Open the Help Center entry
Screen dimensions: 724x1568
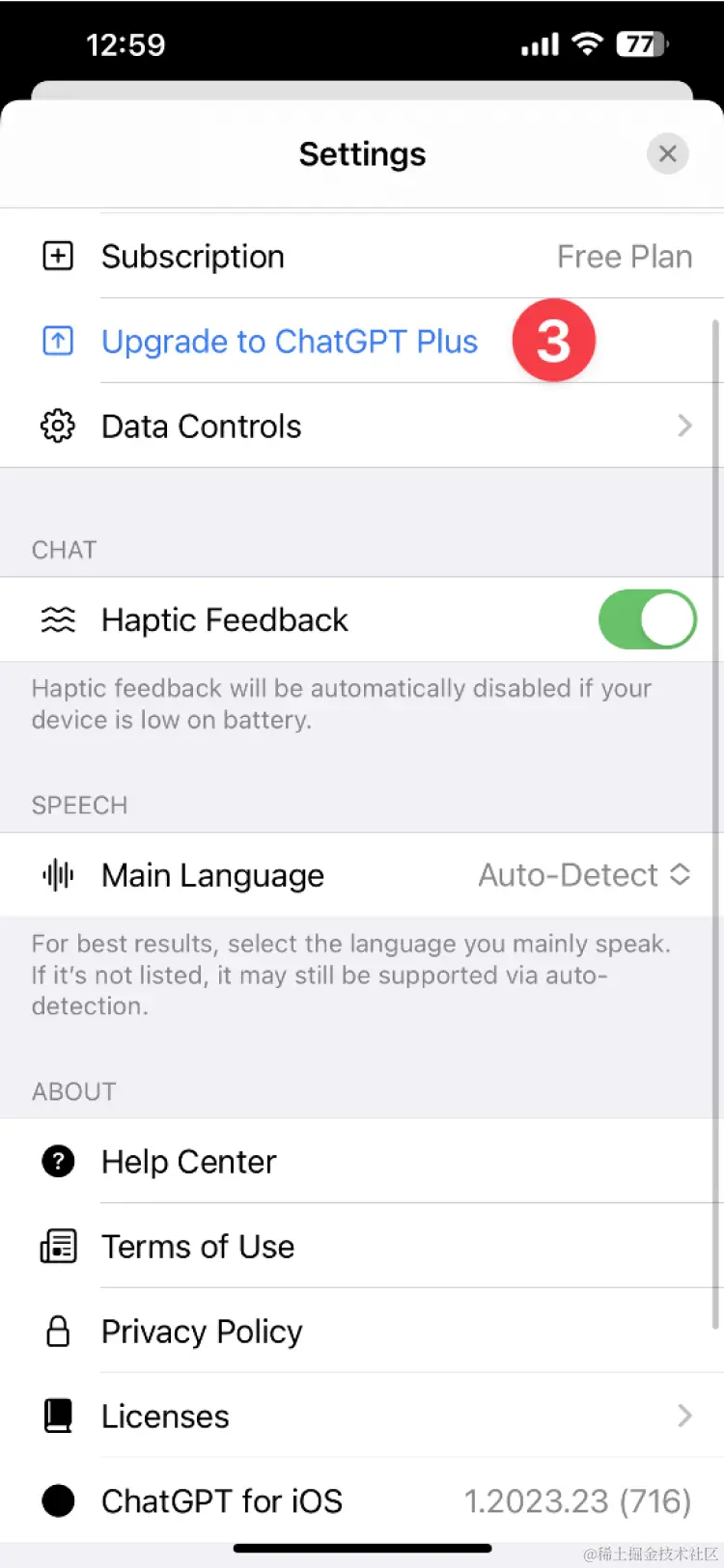pos(188,1161)
